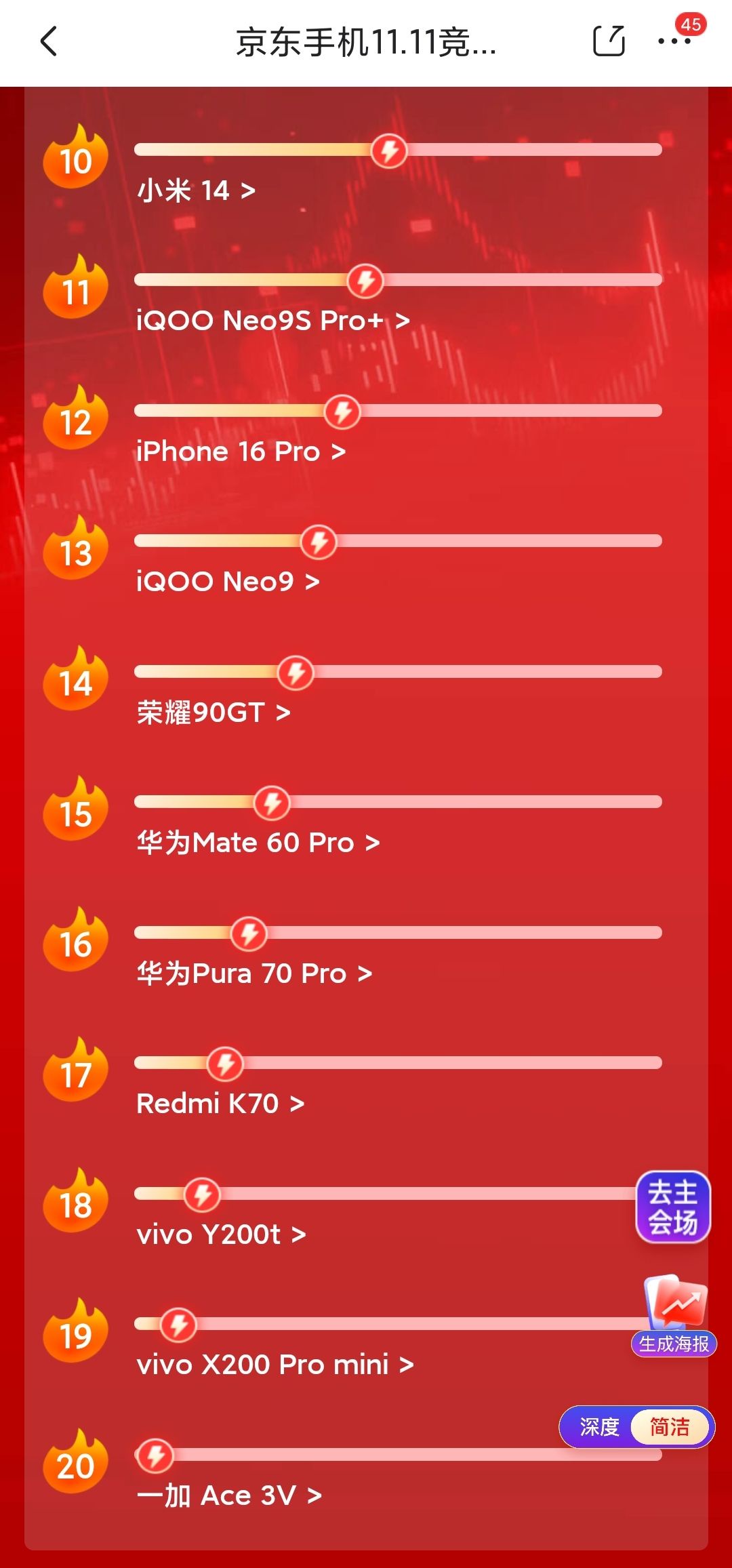Open the iQOO Neo9 entry
Viewport: 732px width, 1568px height.
pyautogui.click(x=227, y=582)
